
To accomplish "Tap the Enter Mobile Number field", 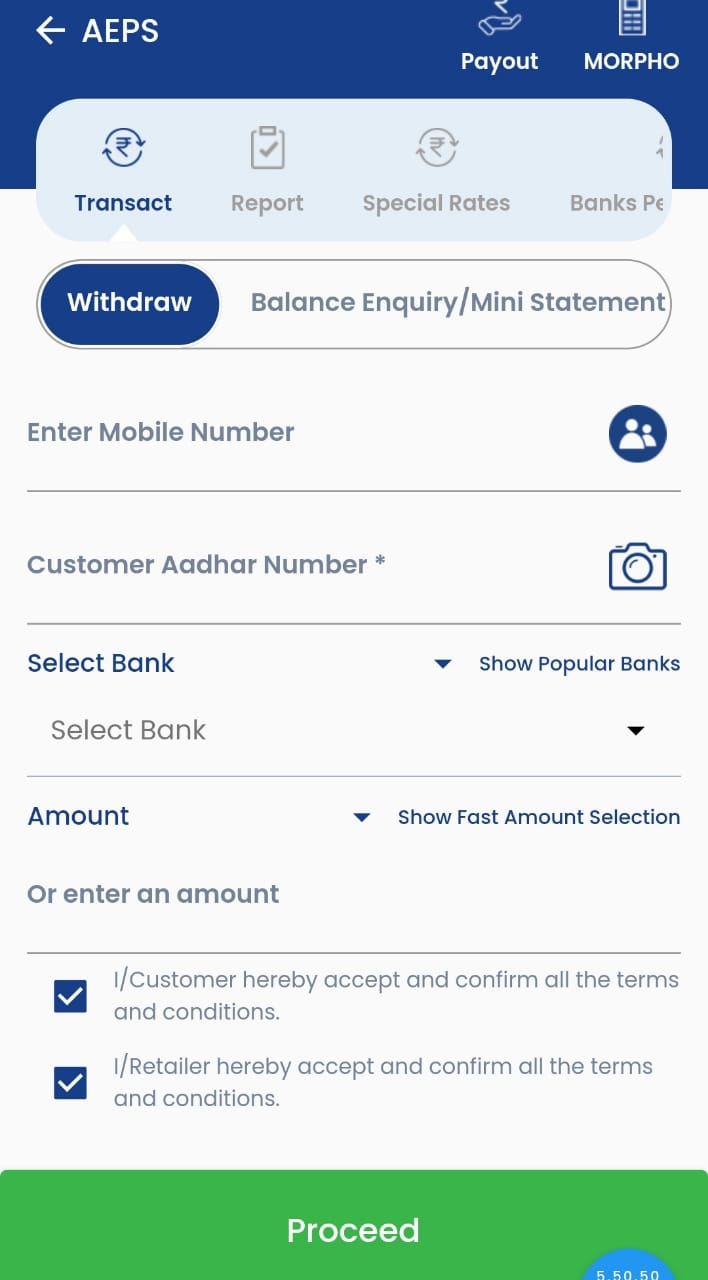I will click(300, 434).
